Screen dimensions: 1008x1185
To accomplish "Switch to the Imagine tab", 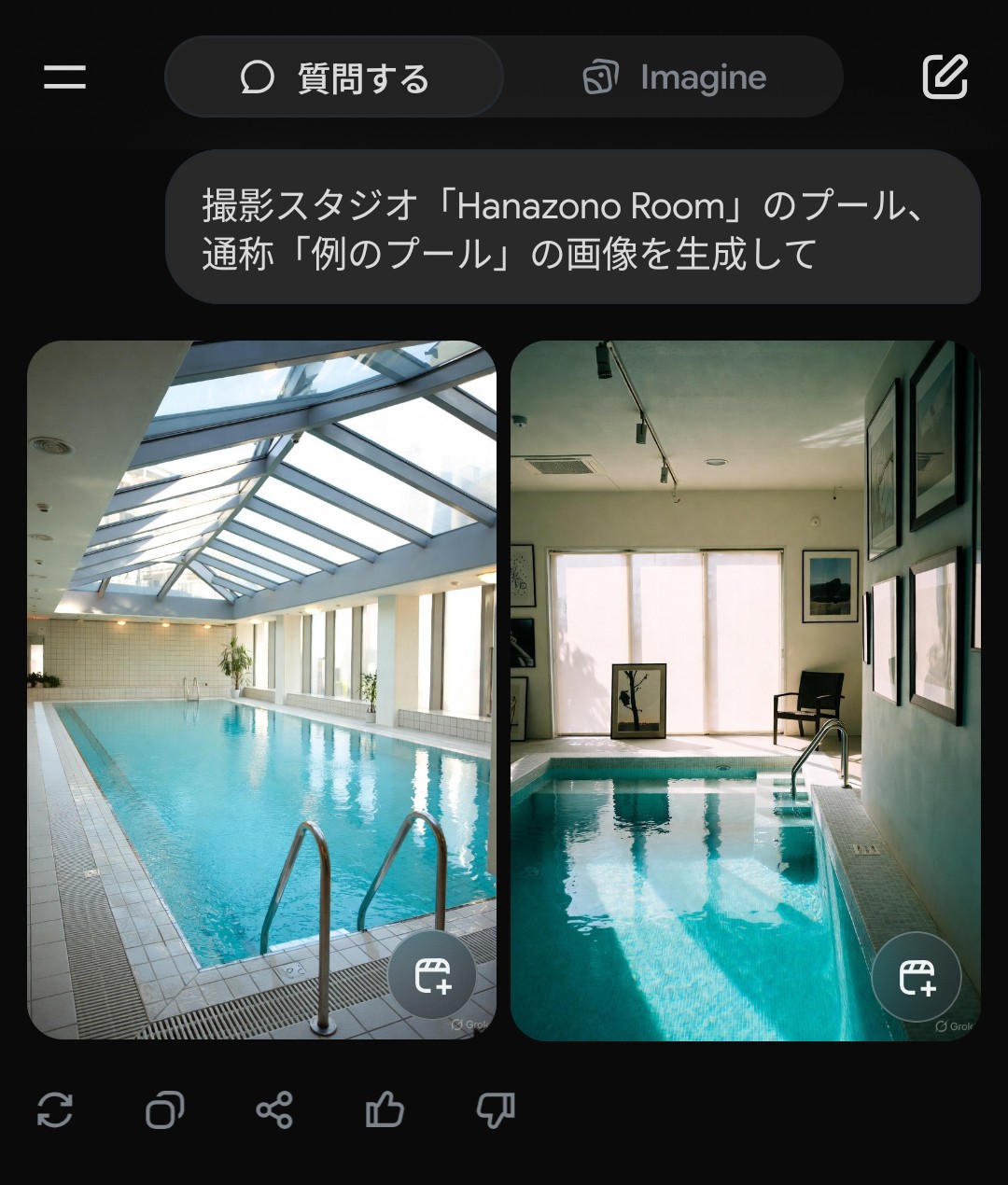I will pyautogui.click(x=674, y=77).
